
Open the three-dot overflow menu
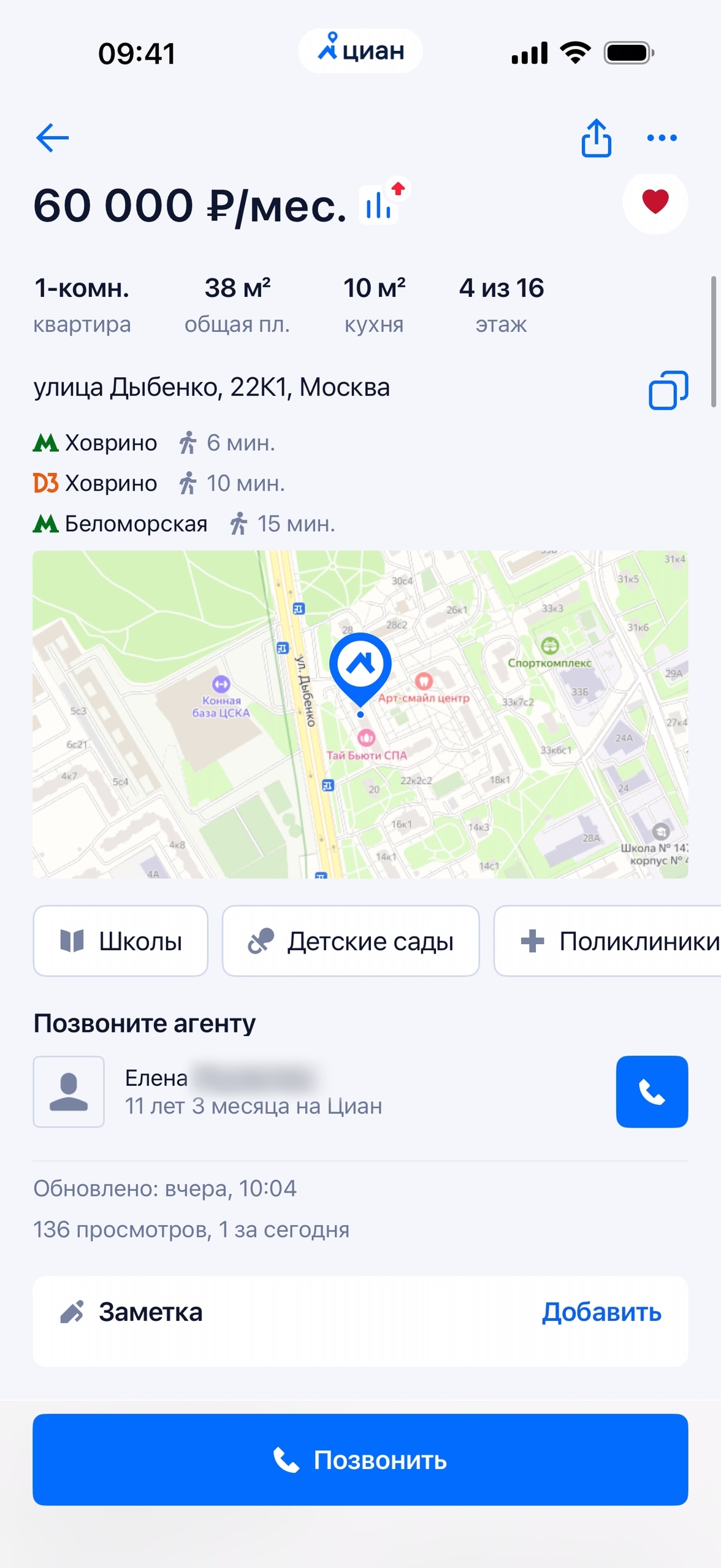662,138
